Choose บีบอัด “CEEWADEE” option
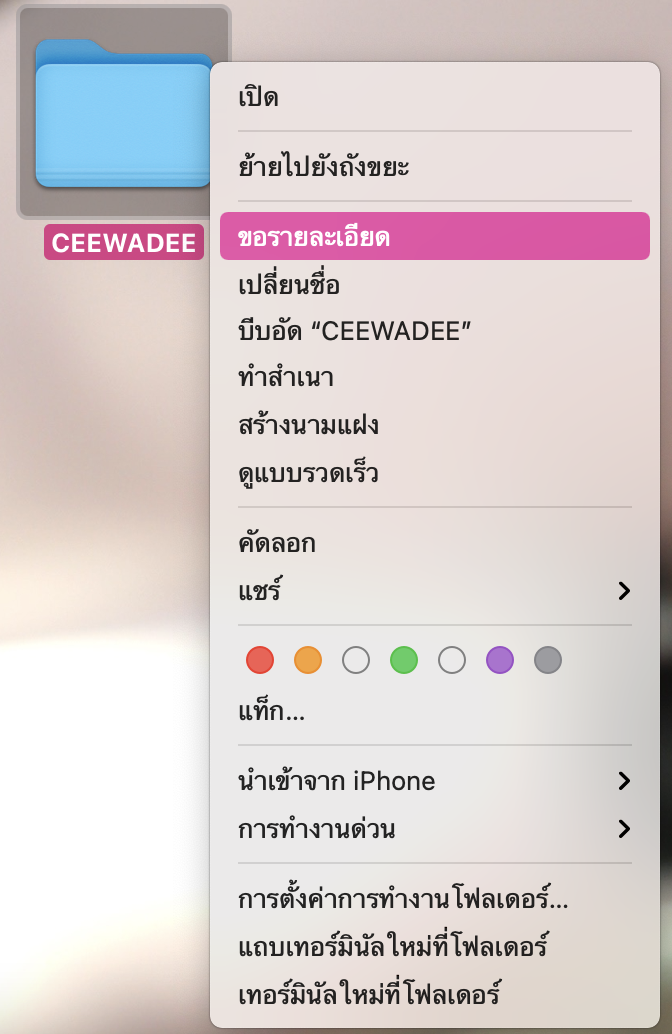Screen dimensions: 672x1034 355,331
